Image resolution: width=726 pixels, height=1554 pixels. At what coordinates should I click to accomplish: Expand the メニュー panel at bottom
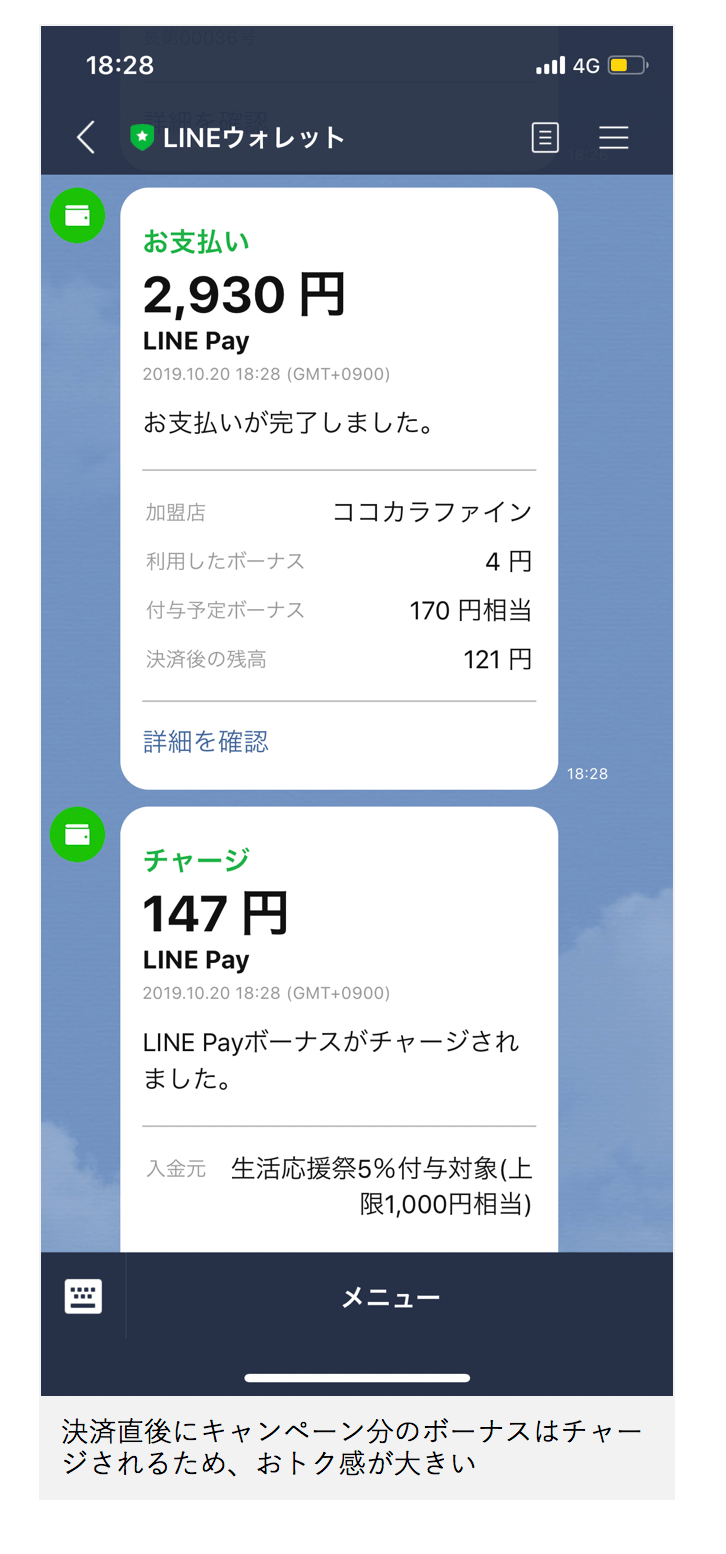390,1295
